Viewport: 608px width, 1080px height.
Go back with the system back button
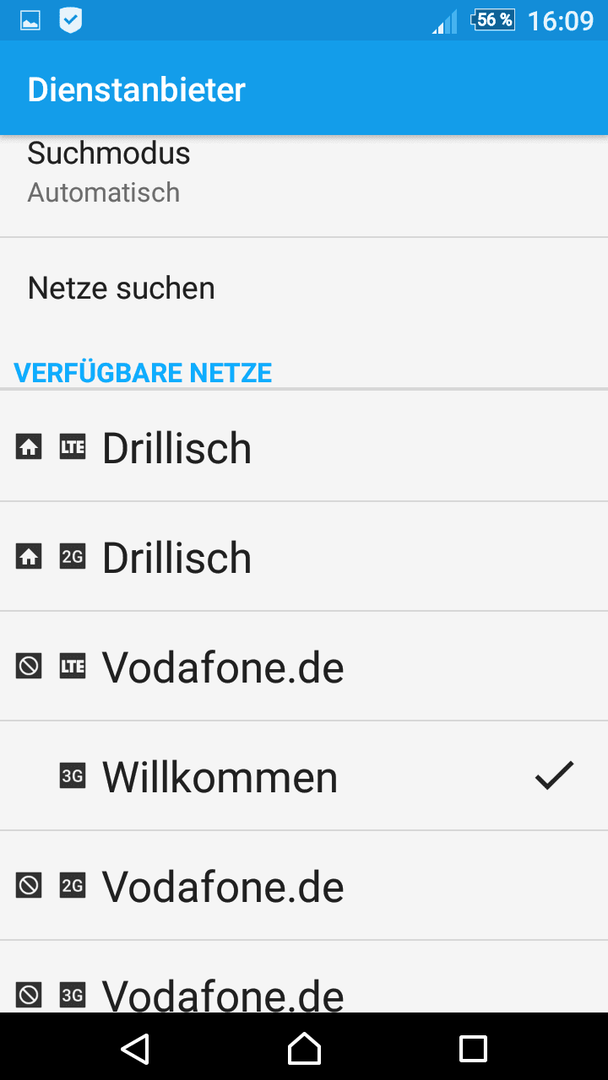135,1048
